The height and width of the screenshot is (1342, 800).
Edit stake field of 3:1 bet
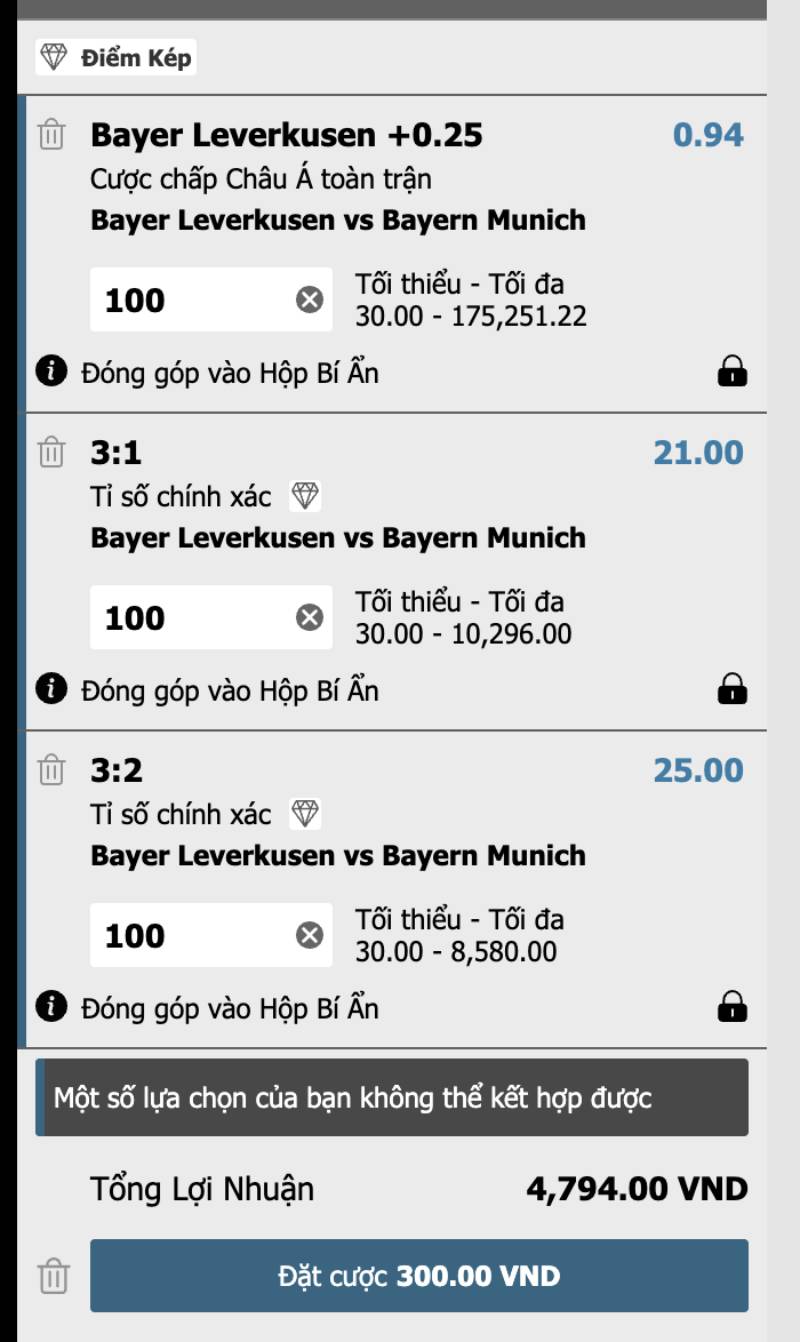[190, 618]
